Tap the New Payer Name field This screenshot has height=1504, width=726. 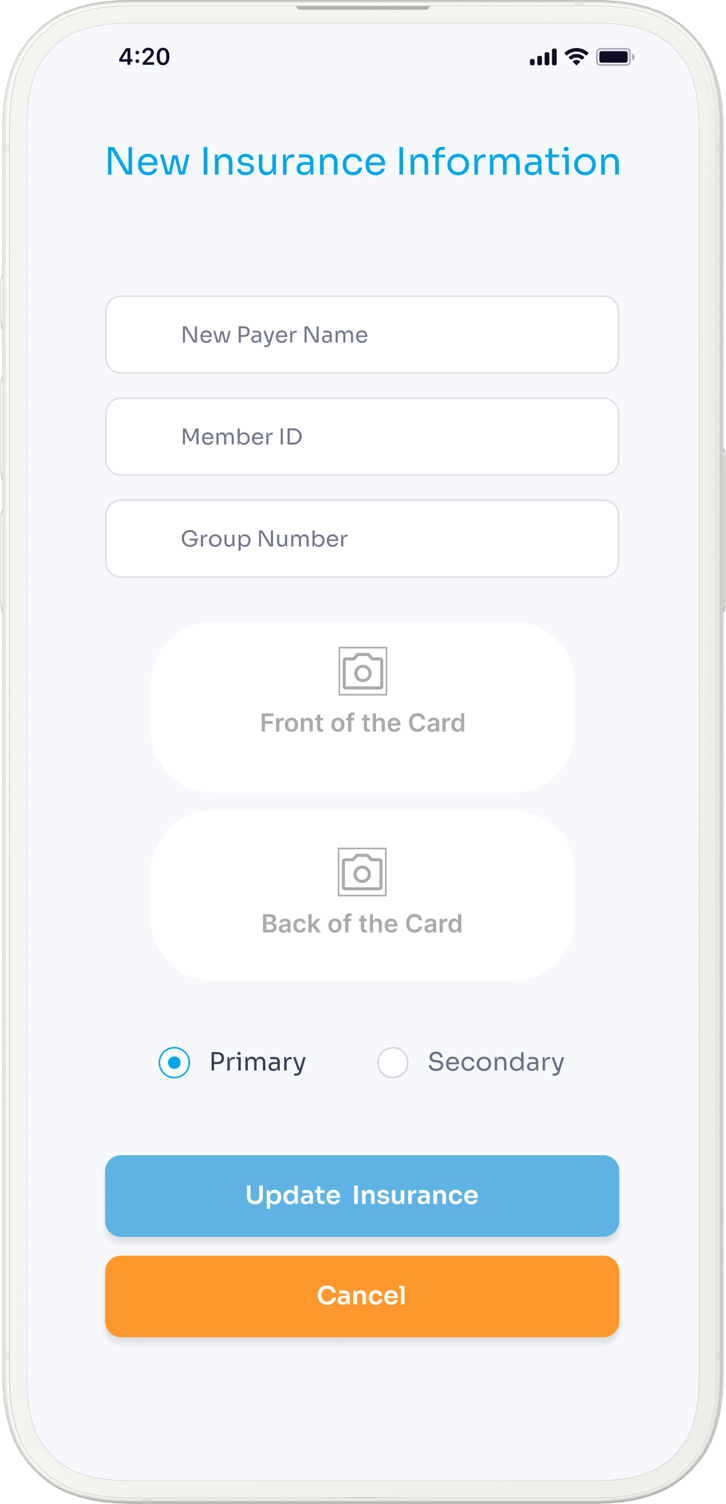point(361,335)
